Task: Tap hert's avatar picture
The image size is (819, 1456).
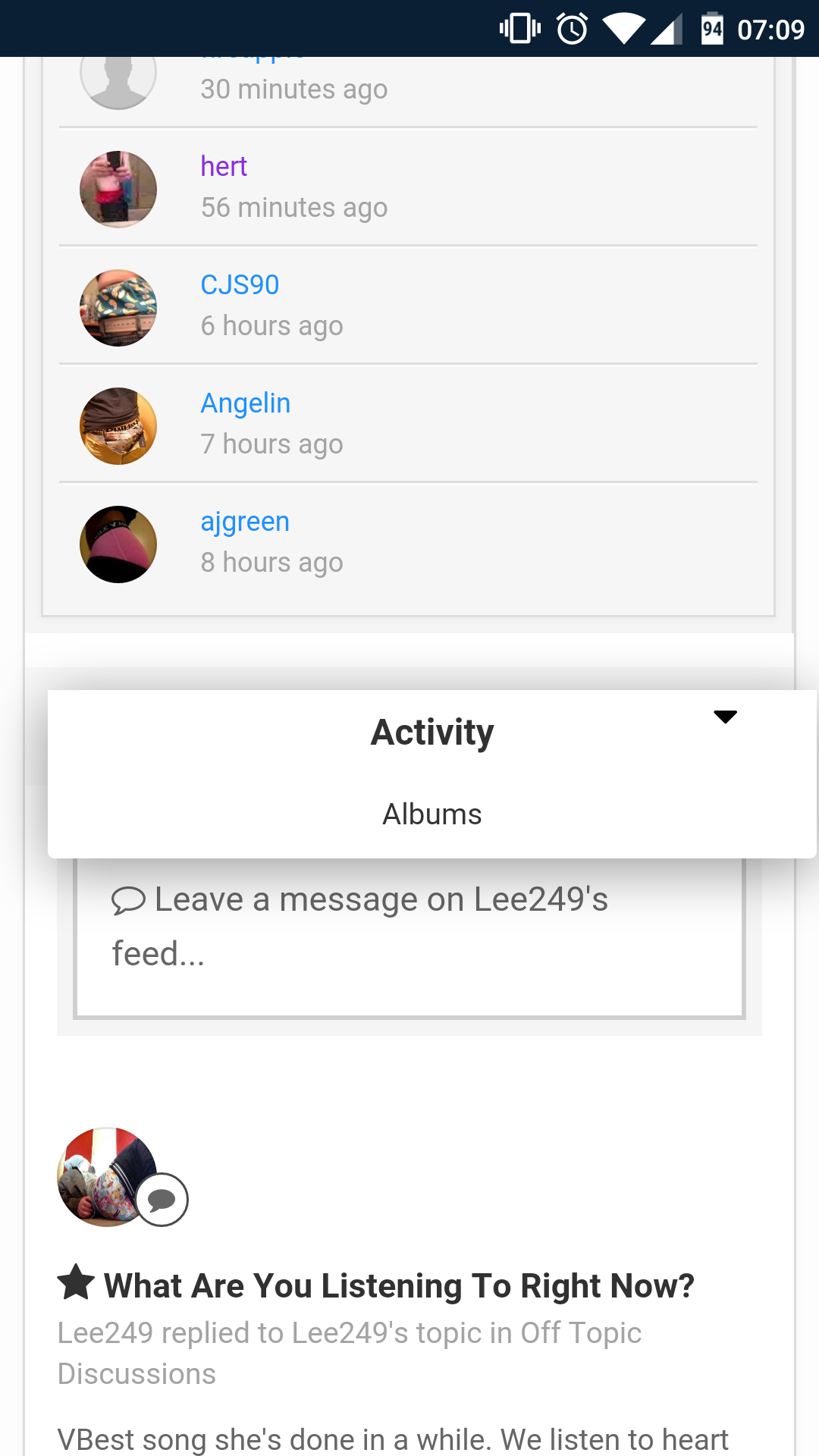Action: [118, 190]
